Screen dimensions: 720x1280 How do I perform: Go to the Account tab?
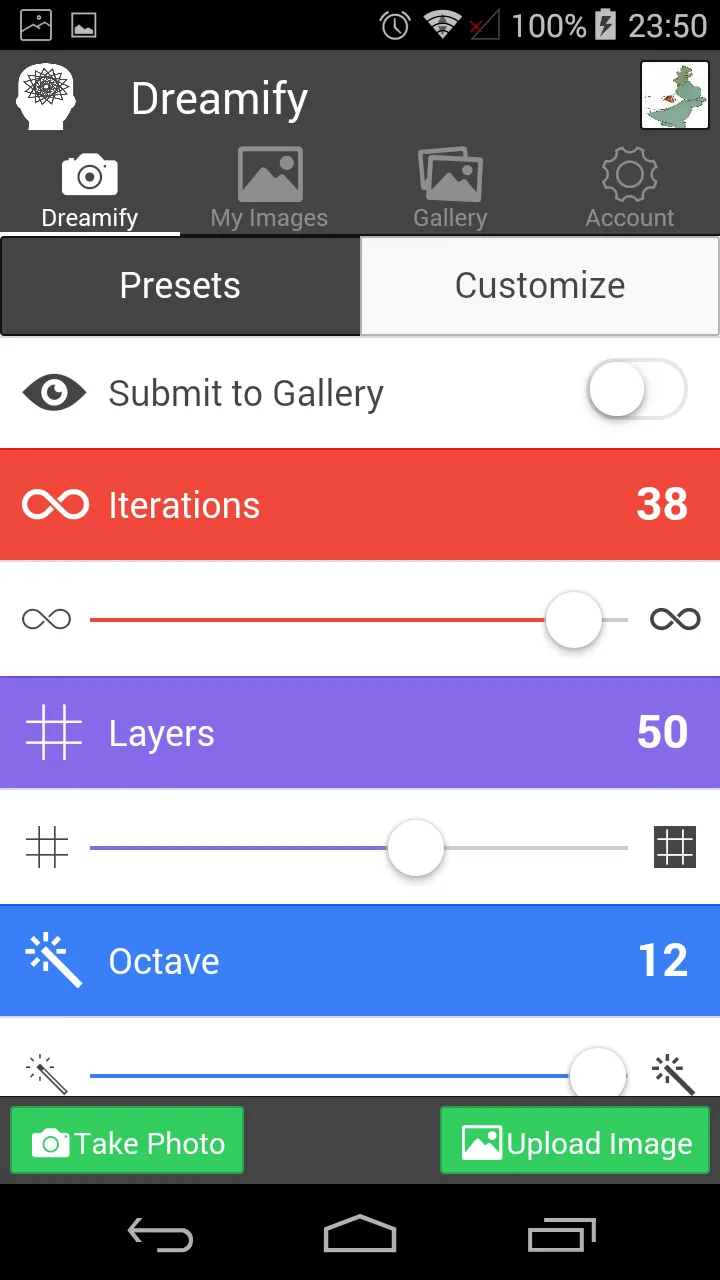630,190
